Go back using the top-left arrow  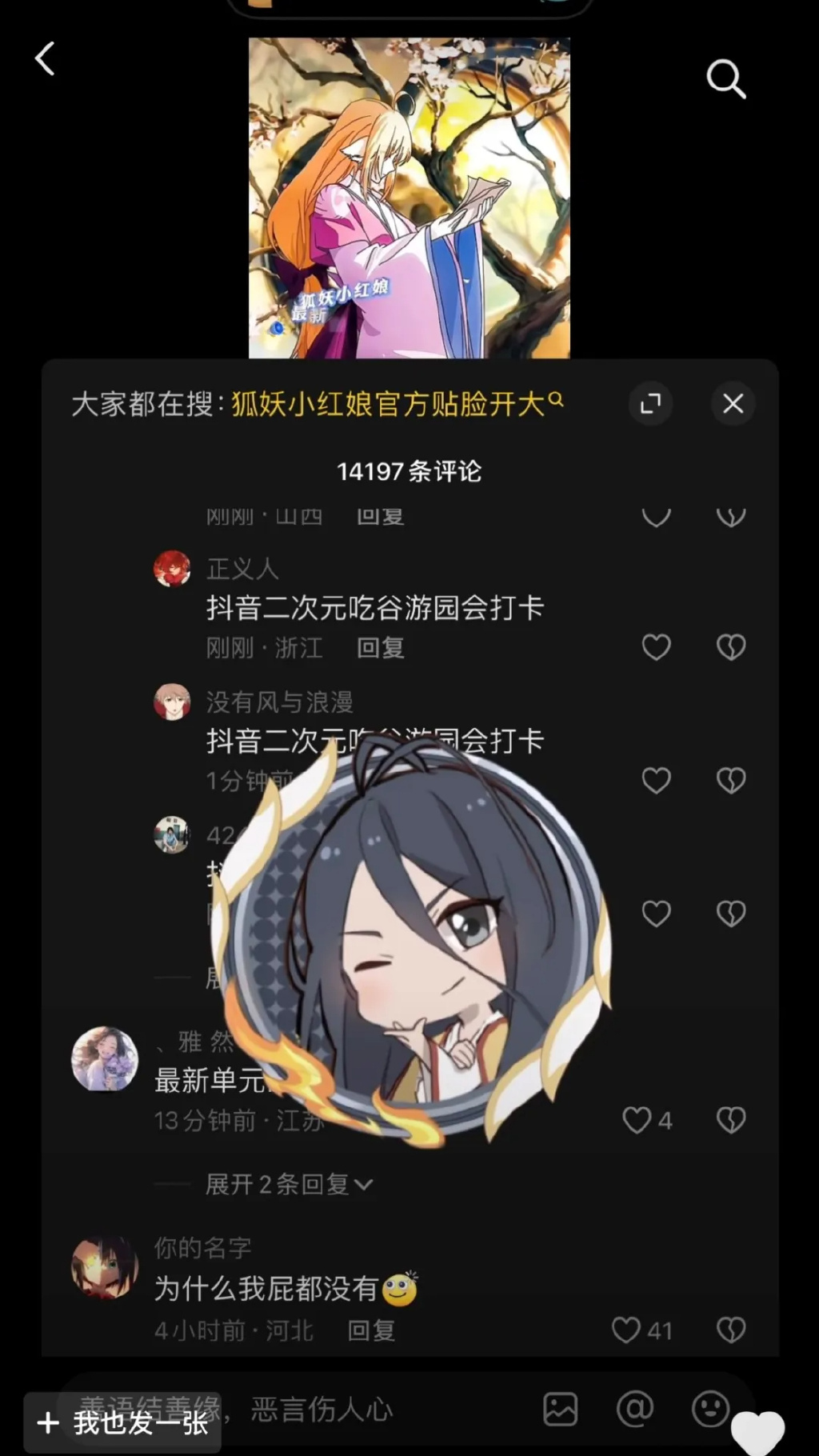45,59
